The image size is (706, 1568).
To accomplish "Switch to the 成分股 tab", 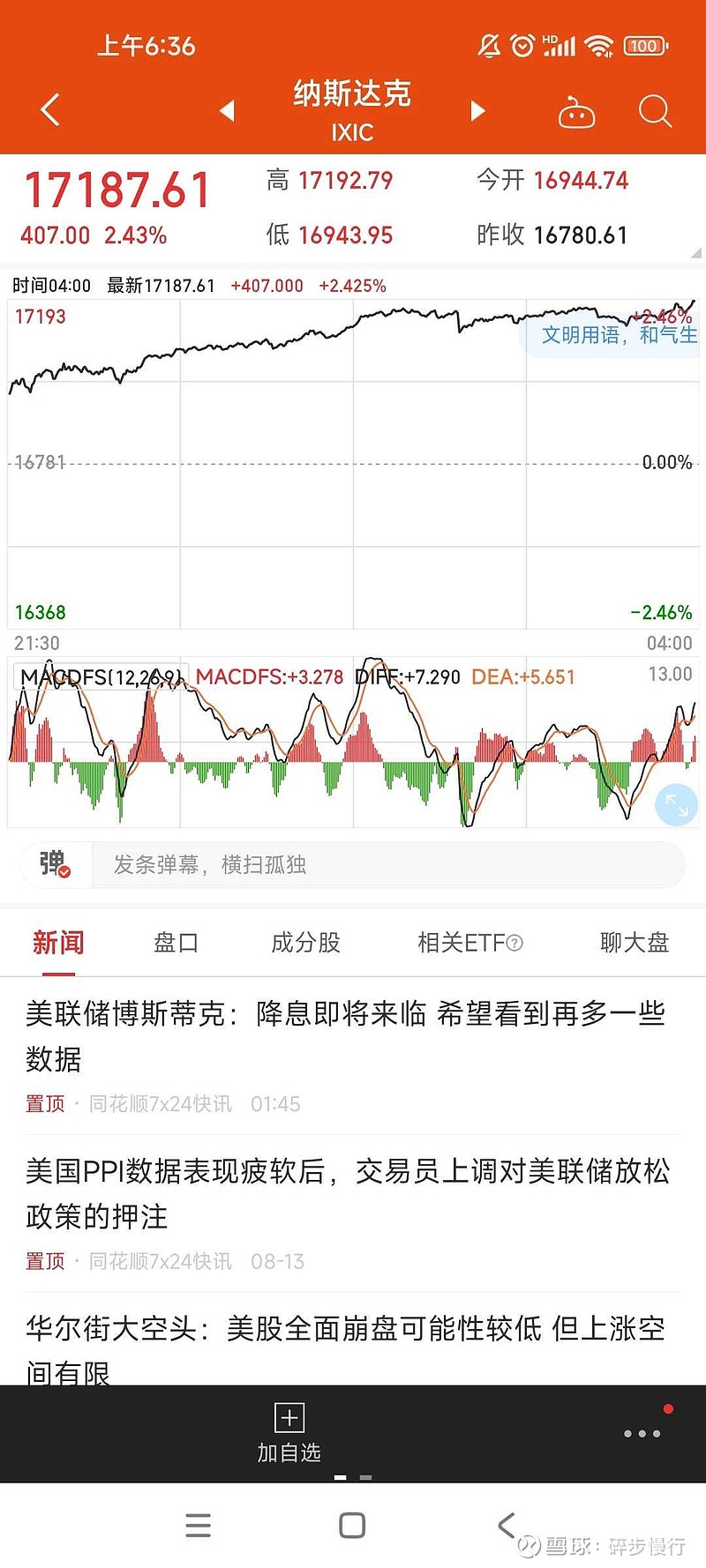I will coord(304,942).
